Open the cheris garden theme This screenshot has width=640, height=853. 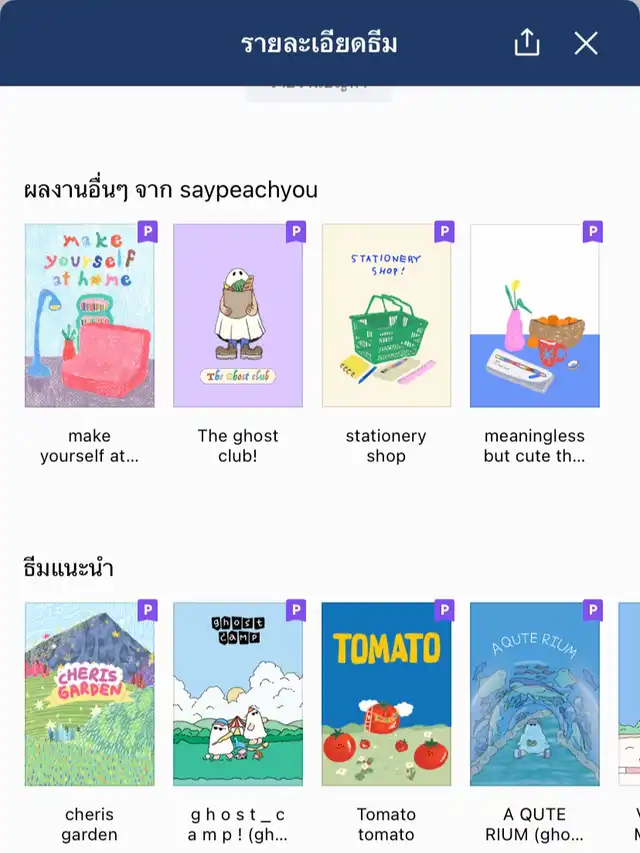pyautogui.click(x=90, y=693)
